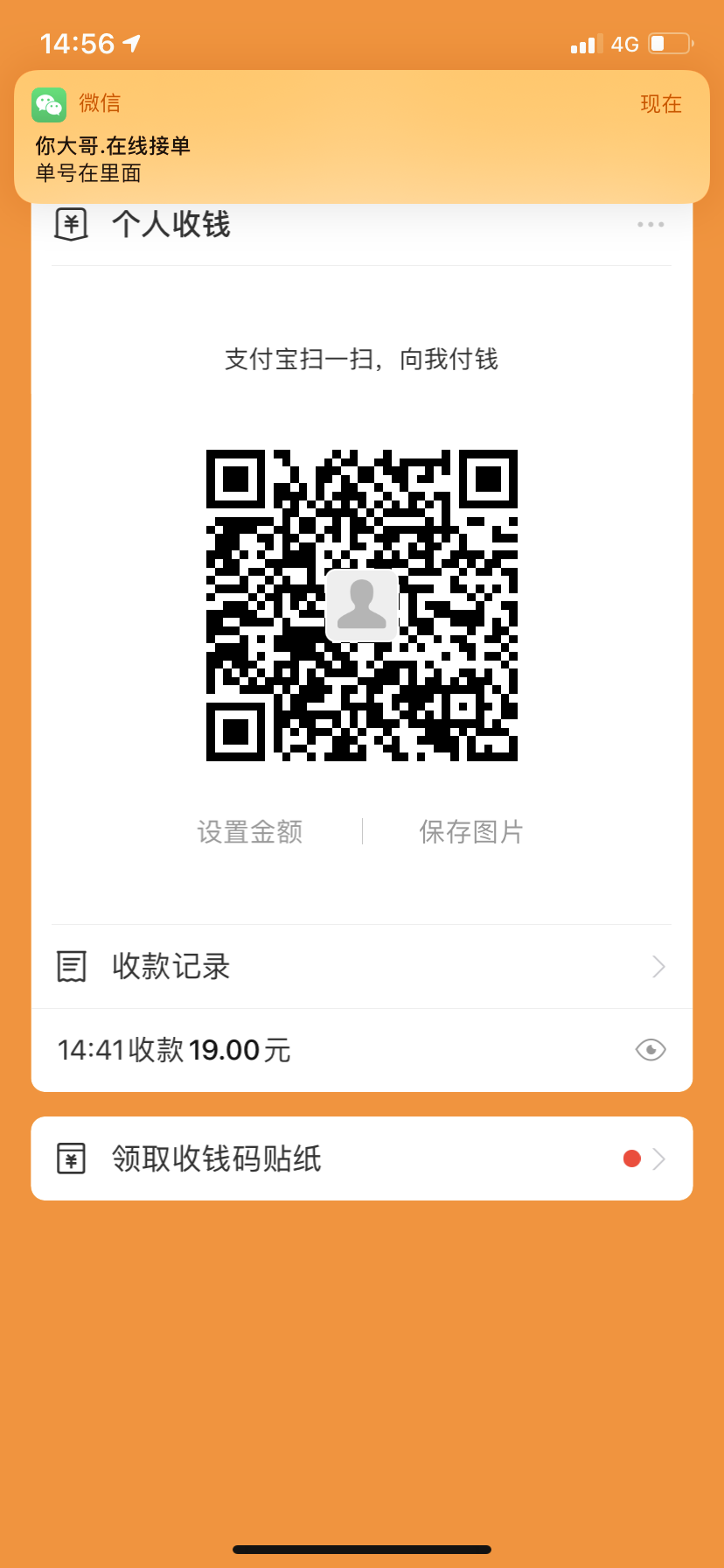Tap 设置金额 to set amount

point(250,832)
